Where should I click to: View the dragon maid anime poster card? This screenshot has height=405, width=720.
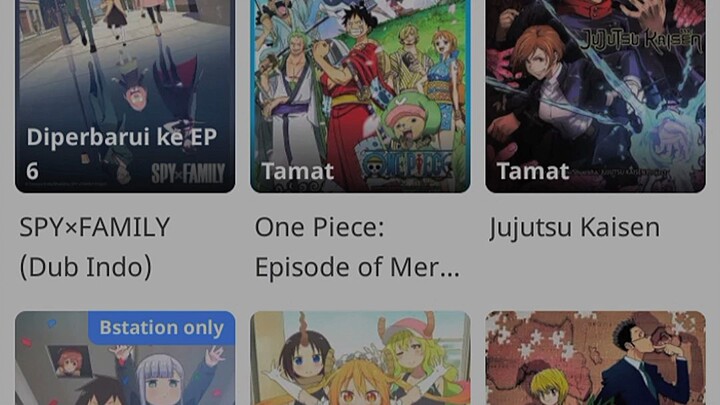360,360
